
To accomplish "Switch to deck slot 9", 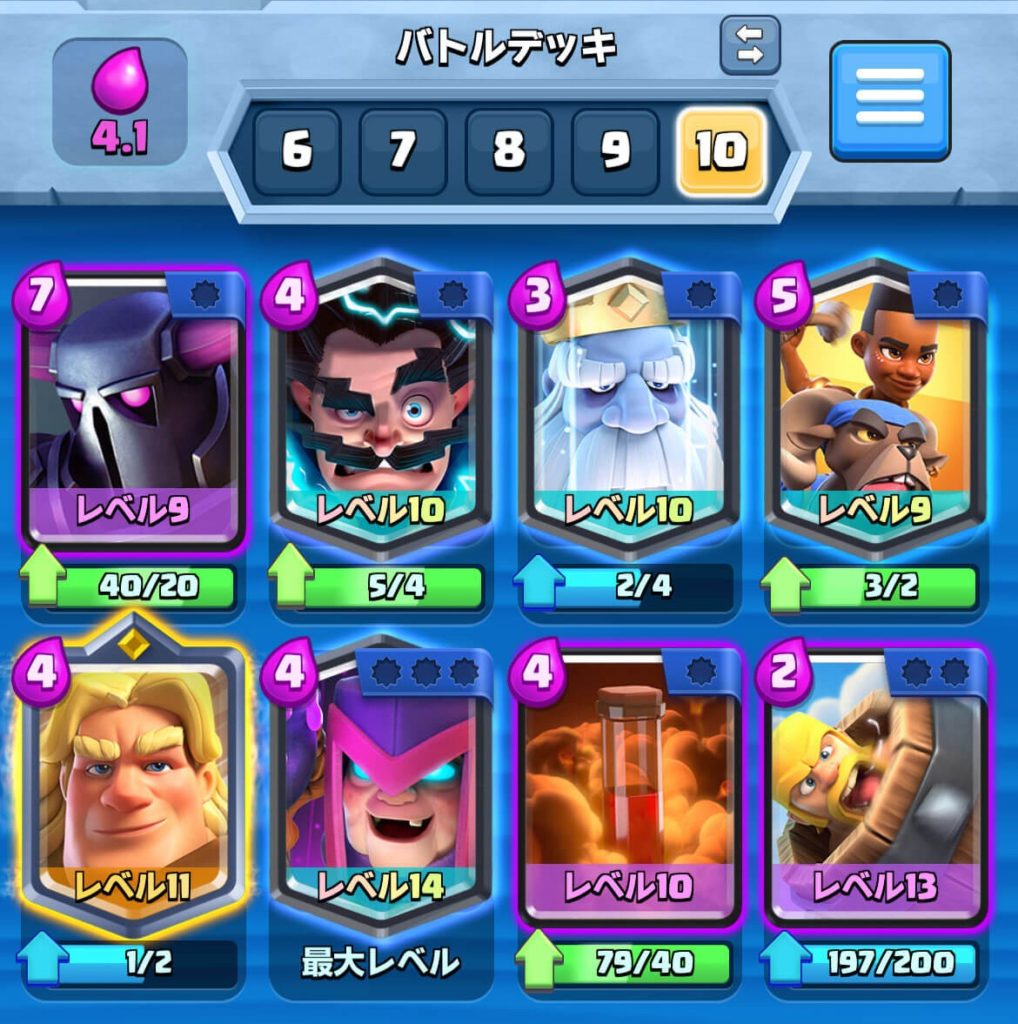I will (x=615, y=152).
